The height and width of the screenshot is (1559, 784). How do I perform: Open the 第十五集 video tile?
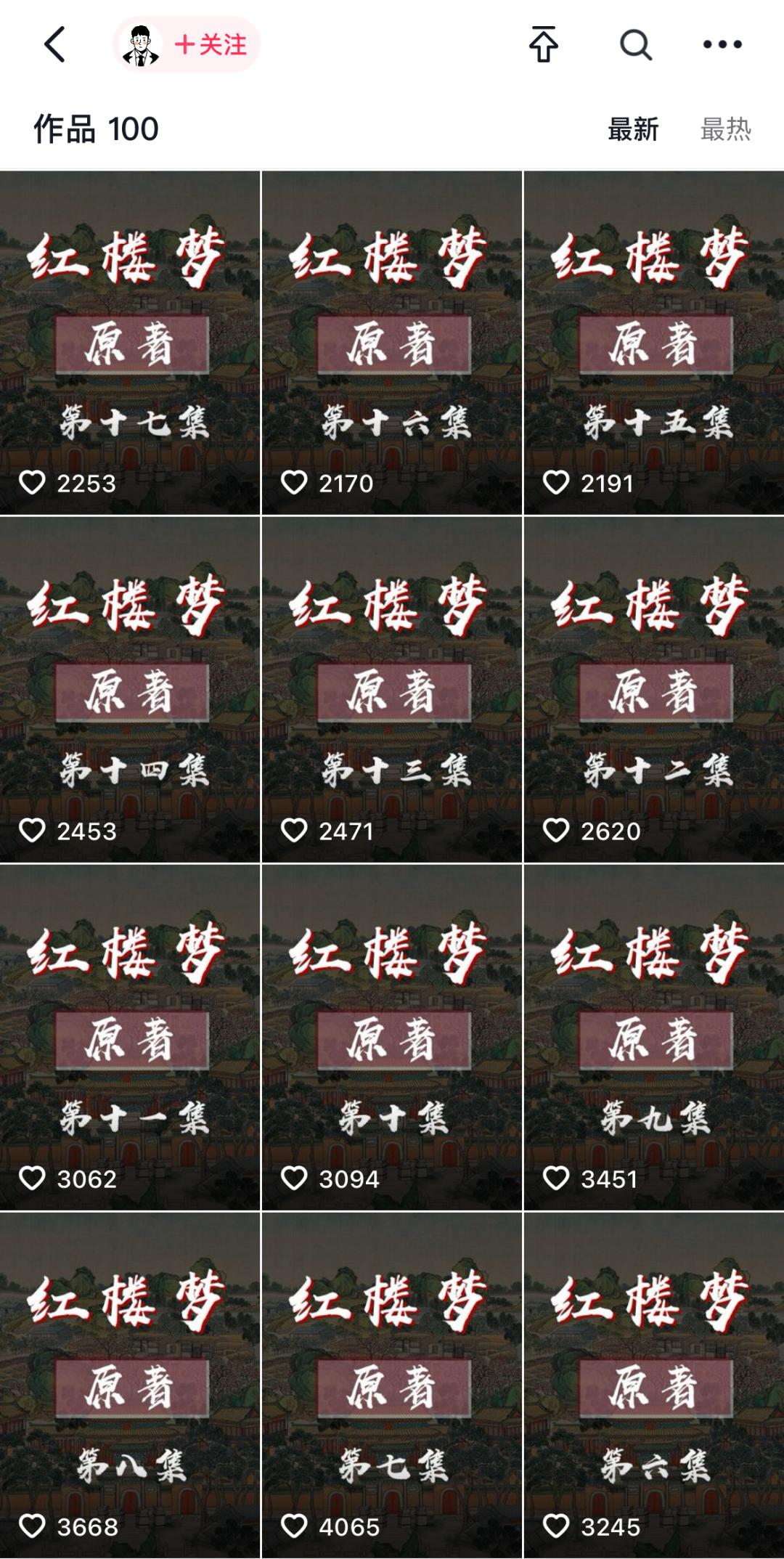point(654,343)
